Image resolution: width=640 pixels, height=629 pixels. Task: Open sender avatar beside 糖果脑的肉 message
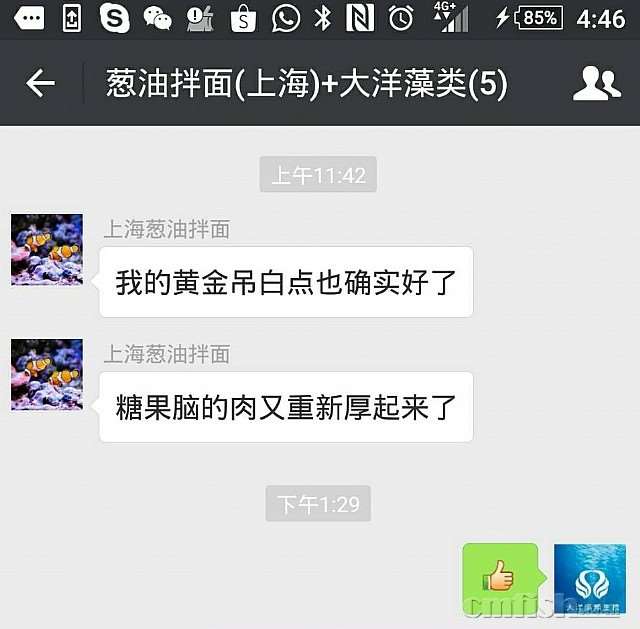pyautogui.click(x=47, y=374)
